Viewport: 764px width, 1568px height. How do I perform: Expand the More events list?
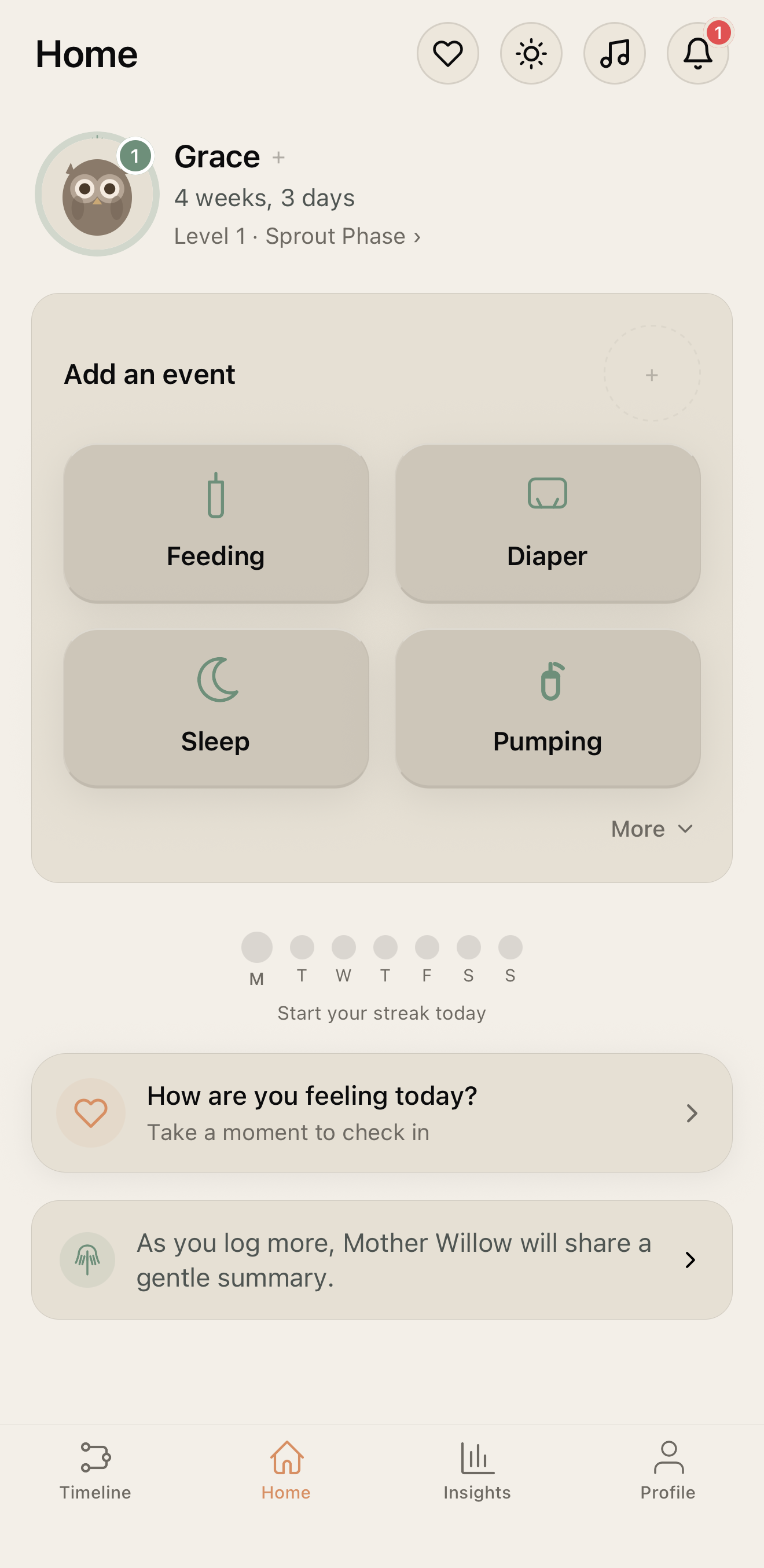tap(652, 829)
